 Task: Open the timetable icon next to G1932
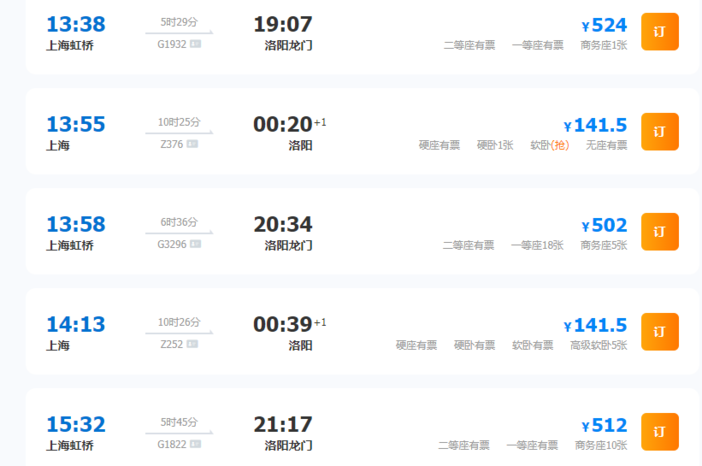pos(195,44)
